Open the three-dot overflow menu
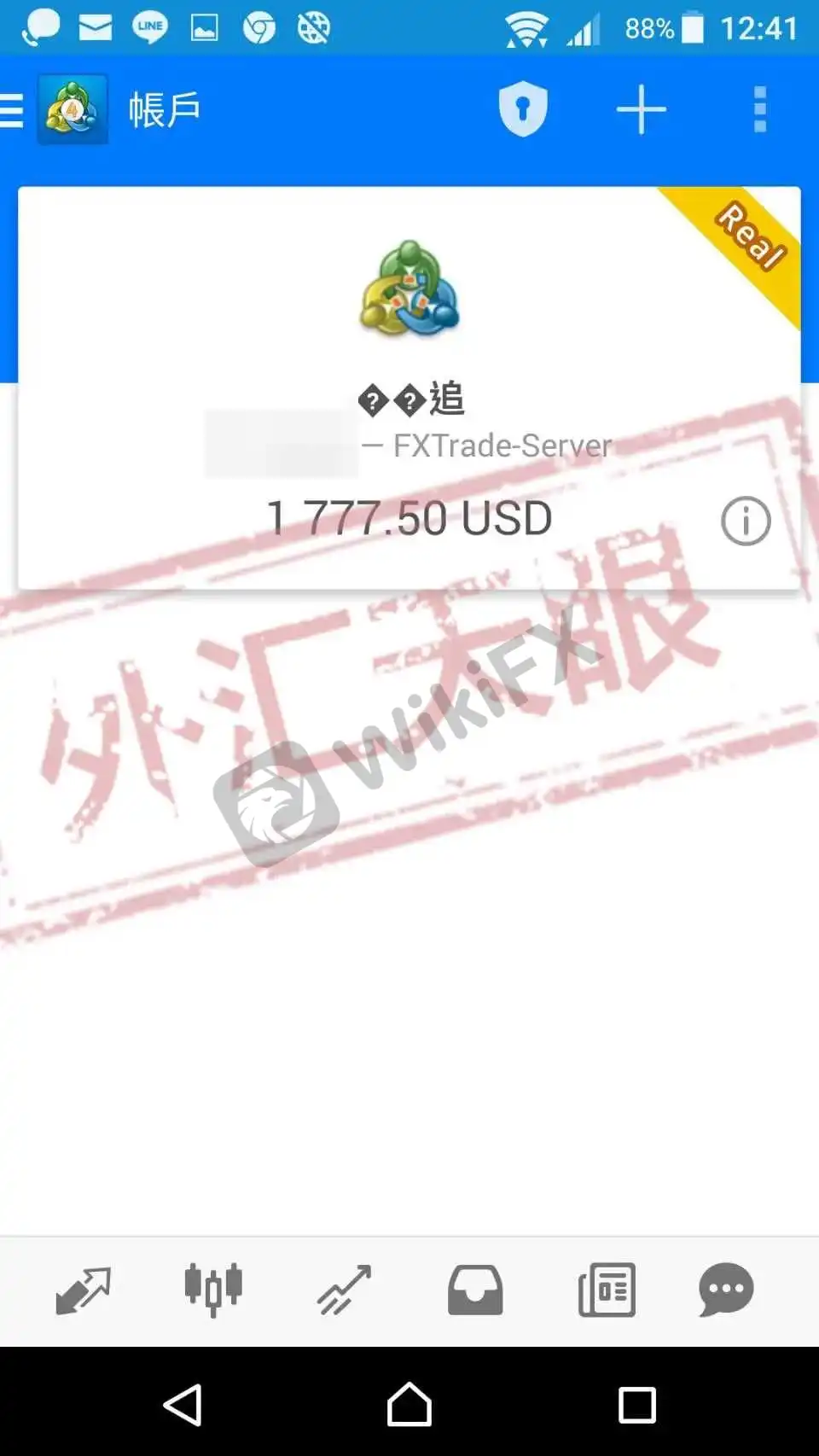 pyautogui.click(x=759, y=110)
